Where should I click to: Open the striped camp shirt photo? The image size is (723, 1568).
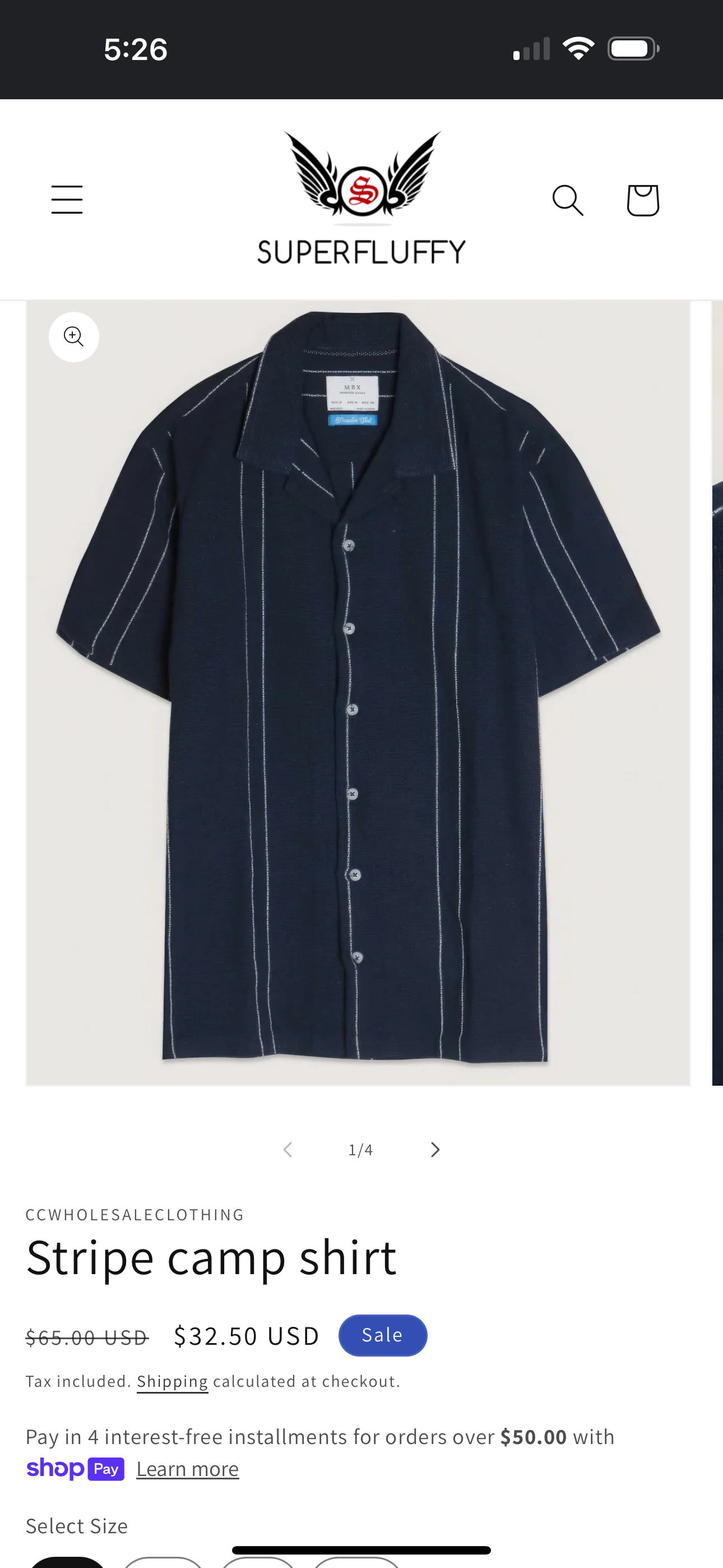pyautogui.click(x=358, y=694)
